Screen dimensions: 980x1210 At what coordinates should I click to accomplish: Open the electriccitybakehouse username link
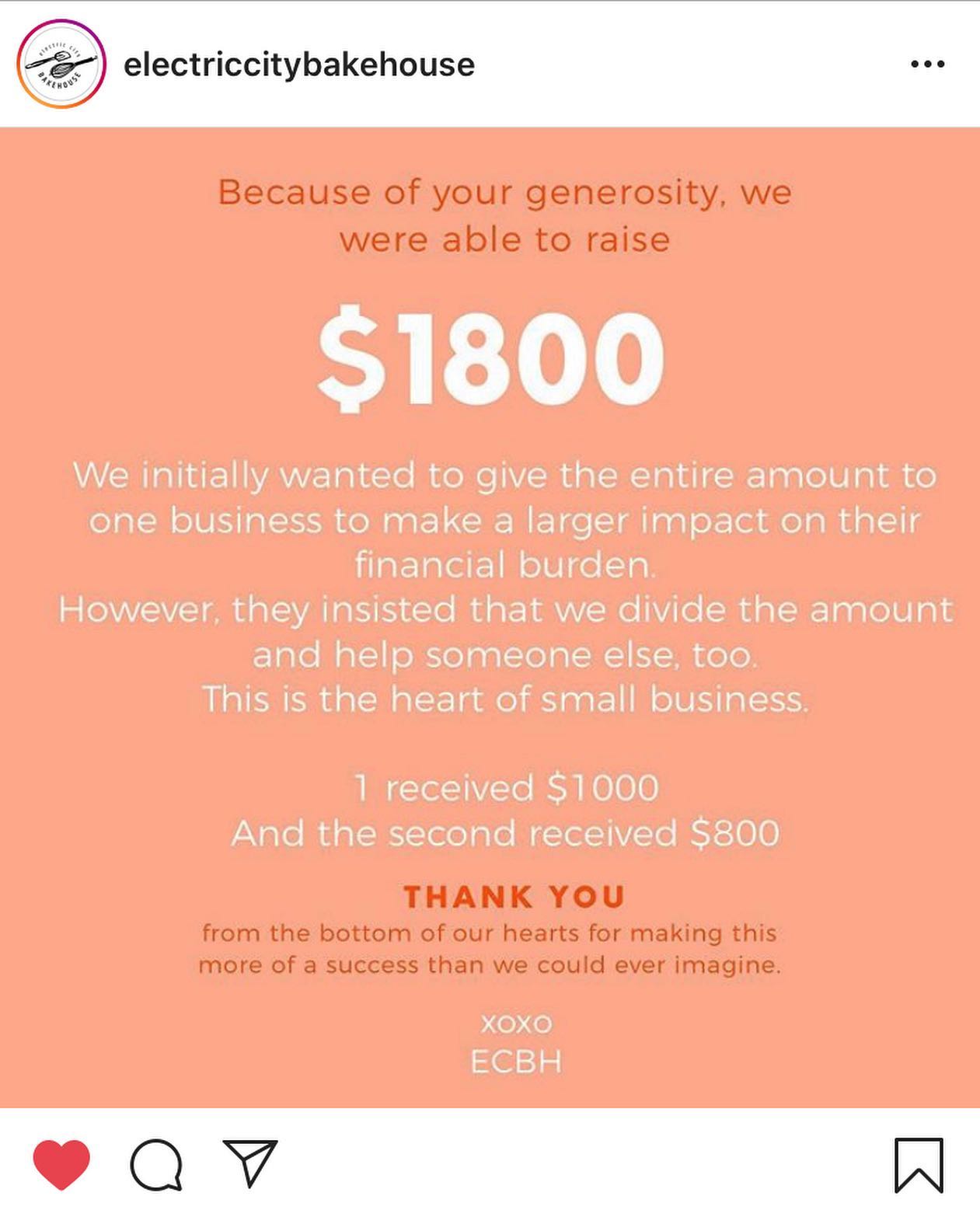point(299,65)
